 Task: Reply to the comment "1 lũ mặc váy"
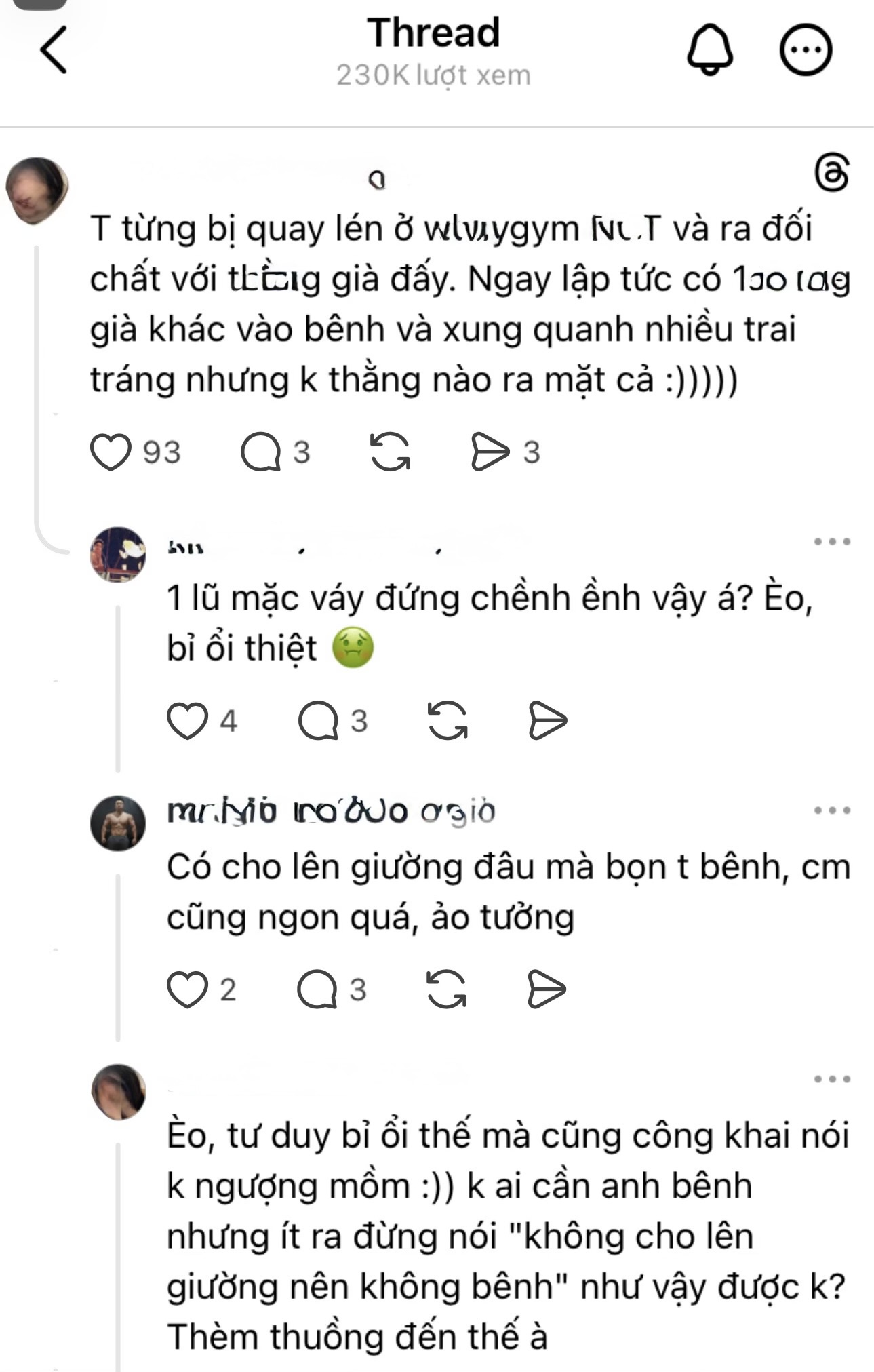(x=318, y=720)
